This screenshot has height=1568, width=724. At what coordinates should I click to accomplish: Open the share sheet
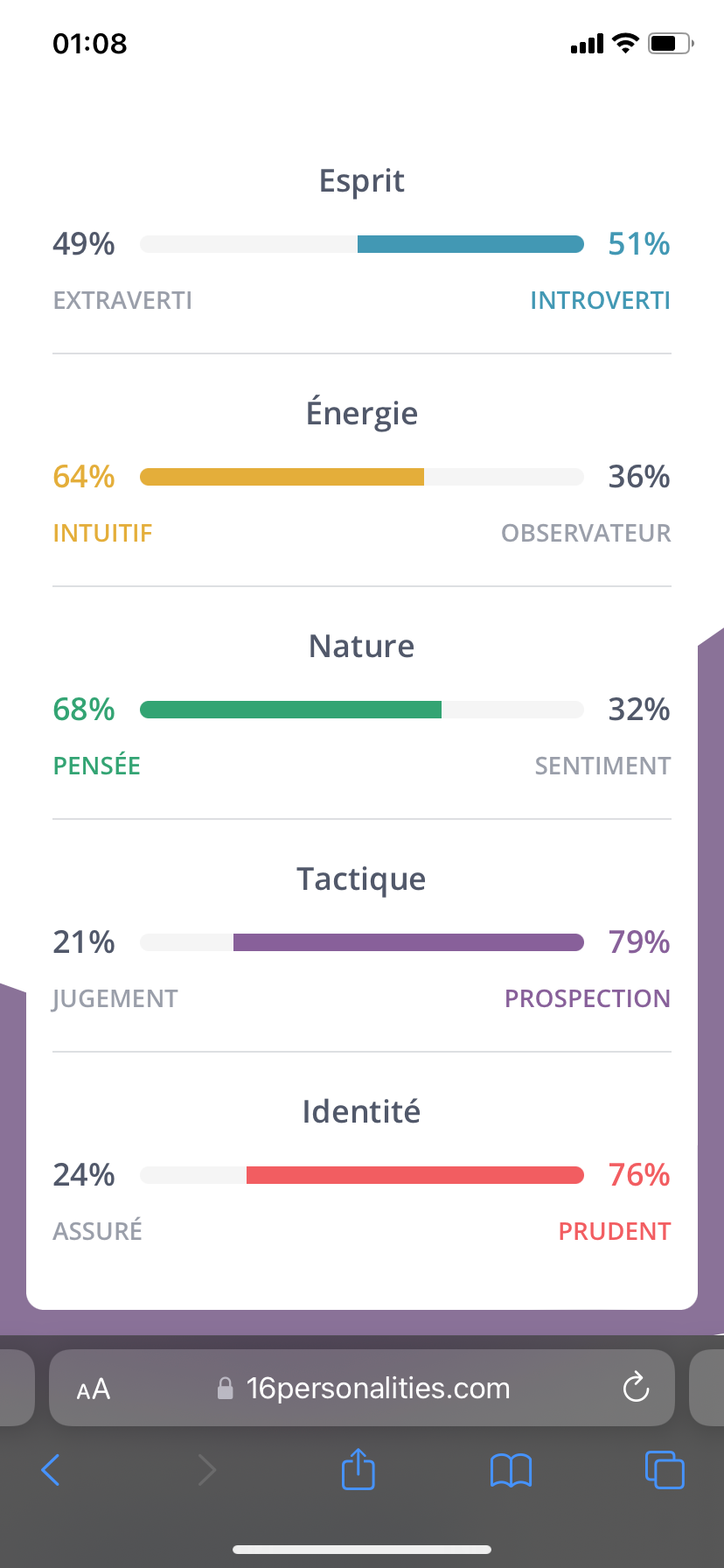(x=359, y=1469)
